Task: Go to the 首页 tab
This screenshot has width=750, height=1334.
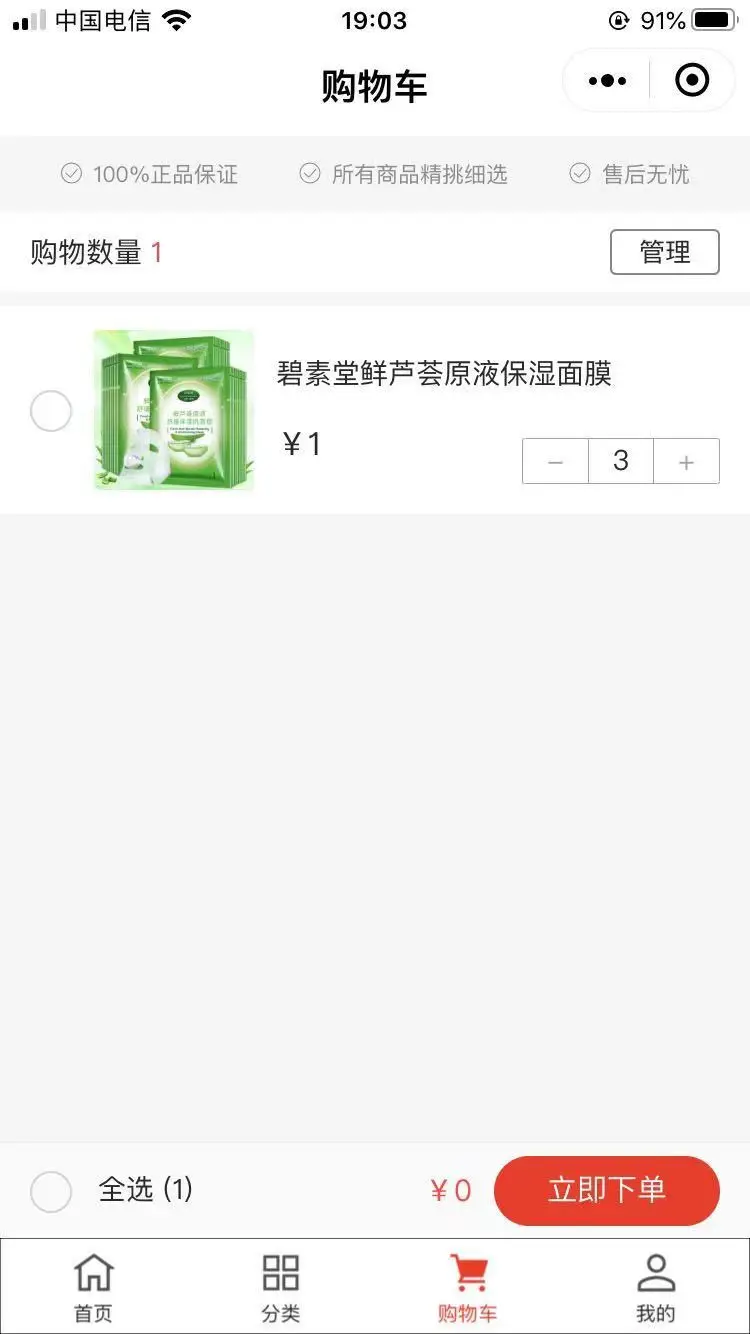Action: tap(93, 1287)
